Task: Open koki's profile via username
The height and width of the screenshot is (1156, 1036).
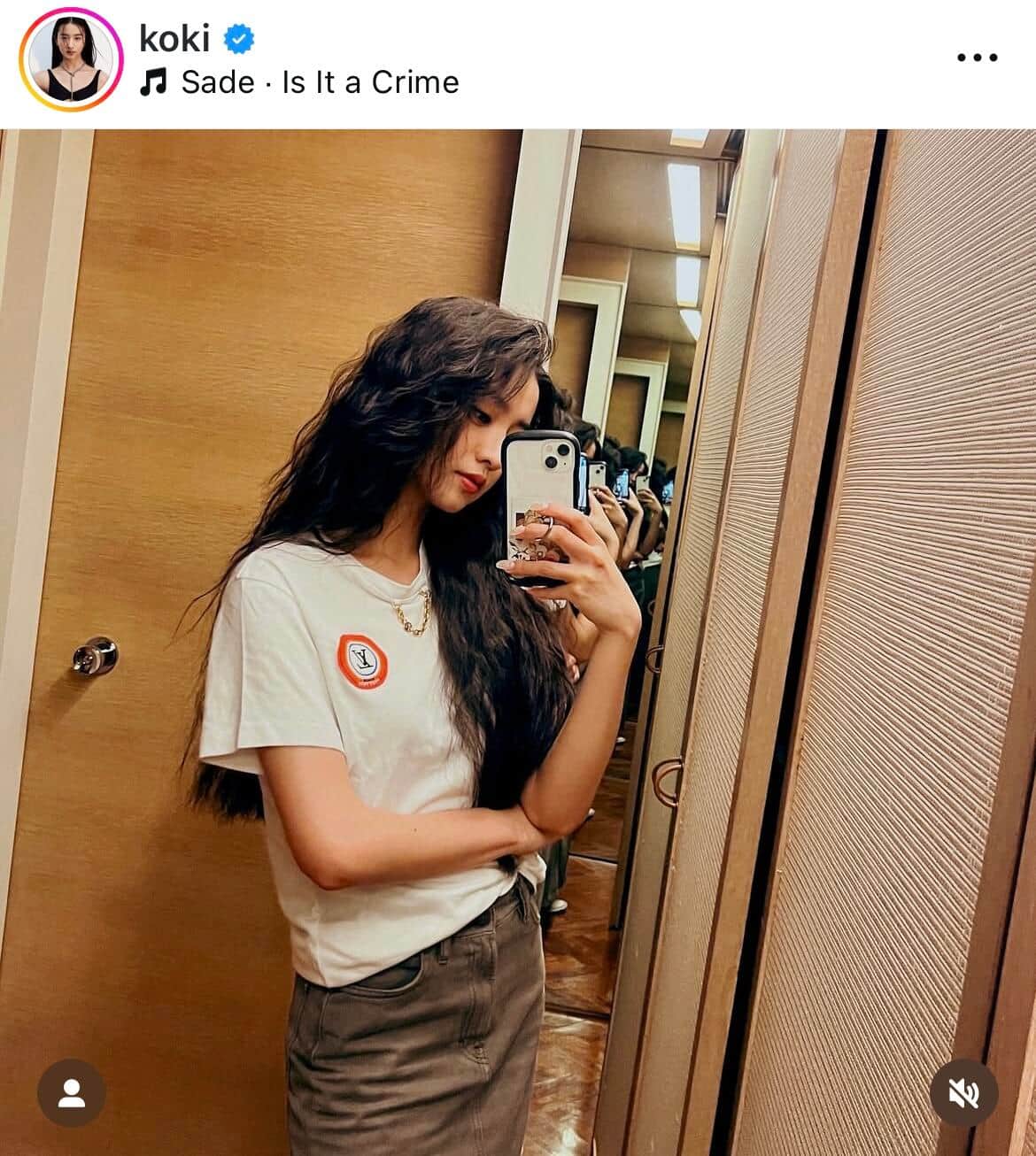Action: [174, 39]
